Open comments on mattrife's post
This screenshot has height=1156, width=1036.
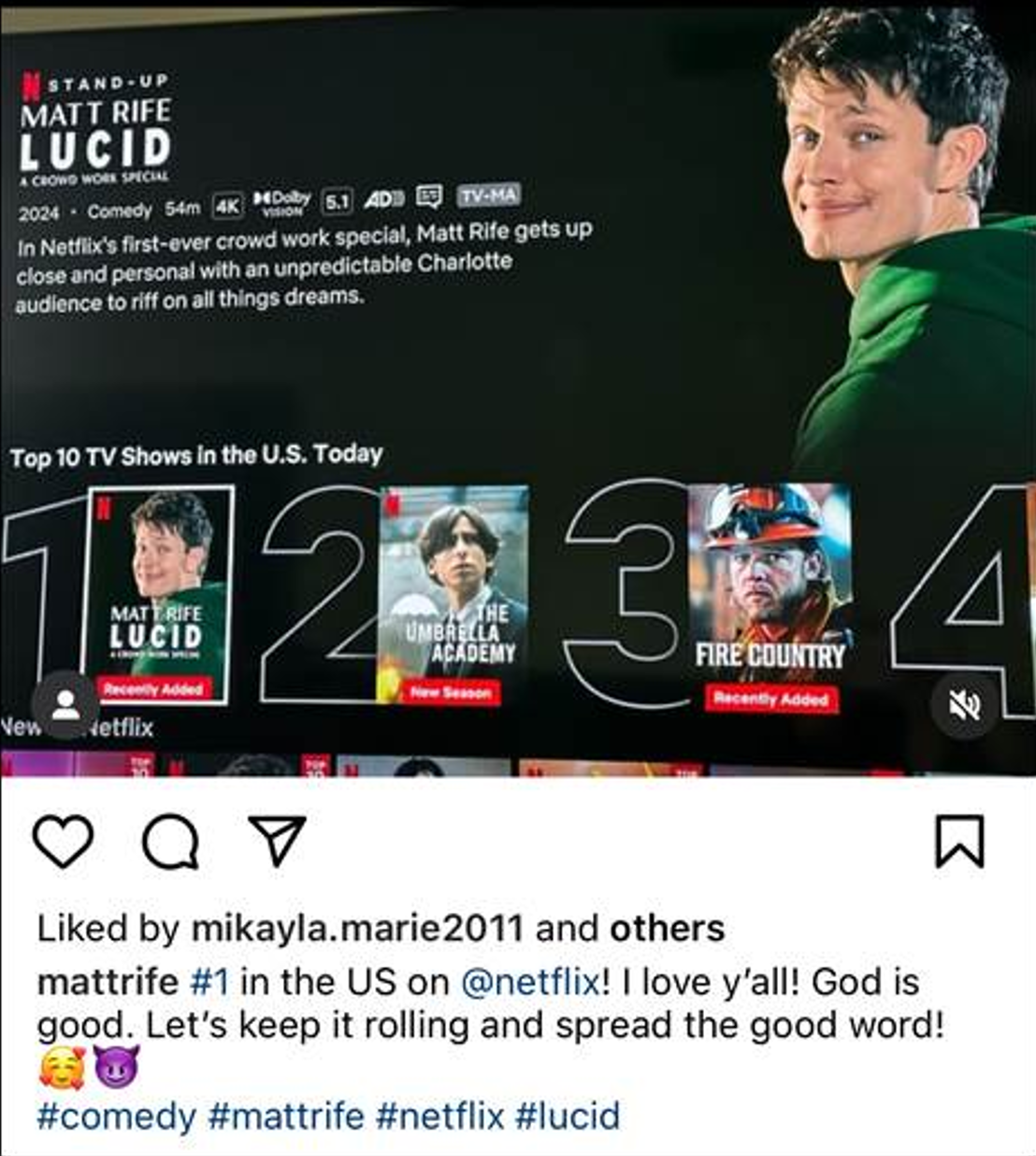pos(170,841)
